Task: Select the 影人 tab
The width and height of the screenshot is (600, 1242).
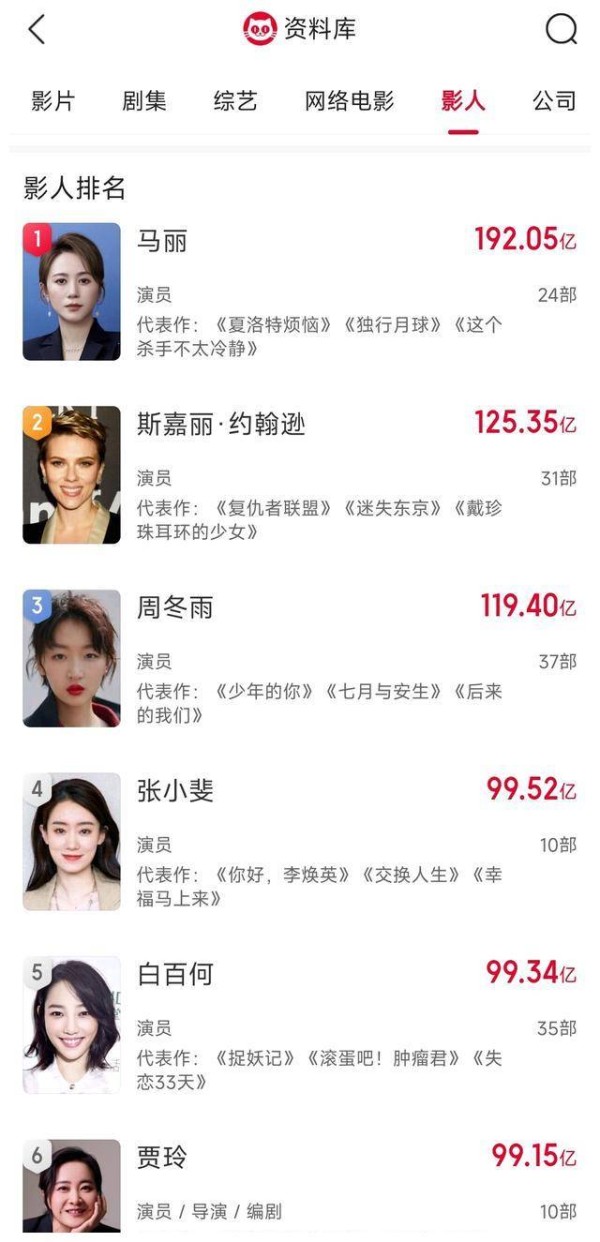Action: coord(463,101)
